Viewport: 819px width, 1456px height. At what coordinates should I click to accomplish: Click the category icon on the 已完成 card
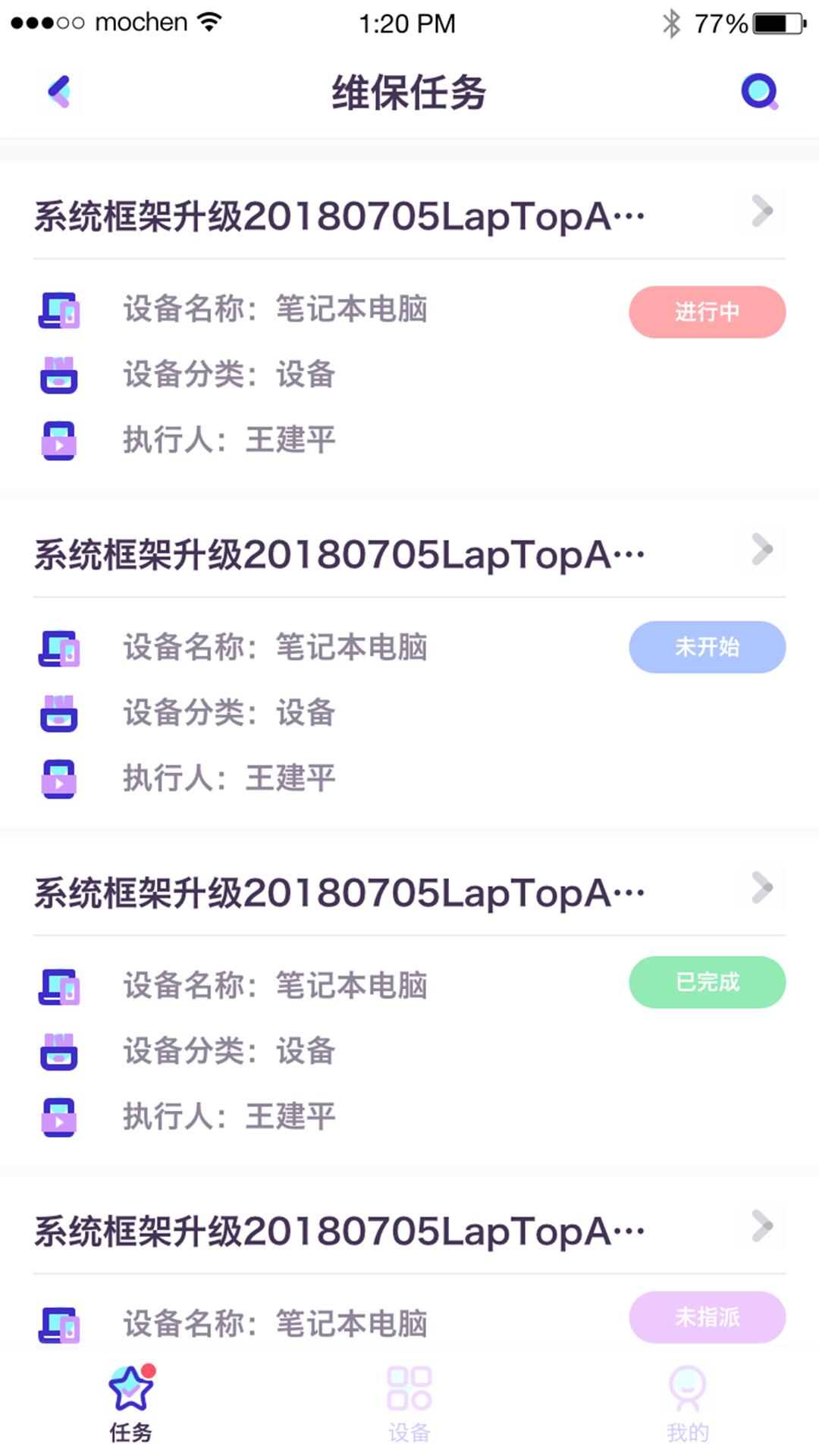[x=59, y=1051]
